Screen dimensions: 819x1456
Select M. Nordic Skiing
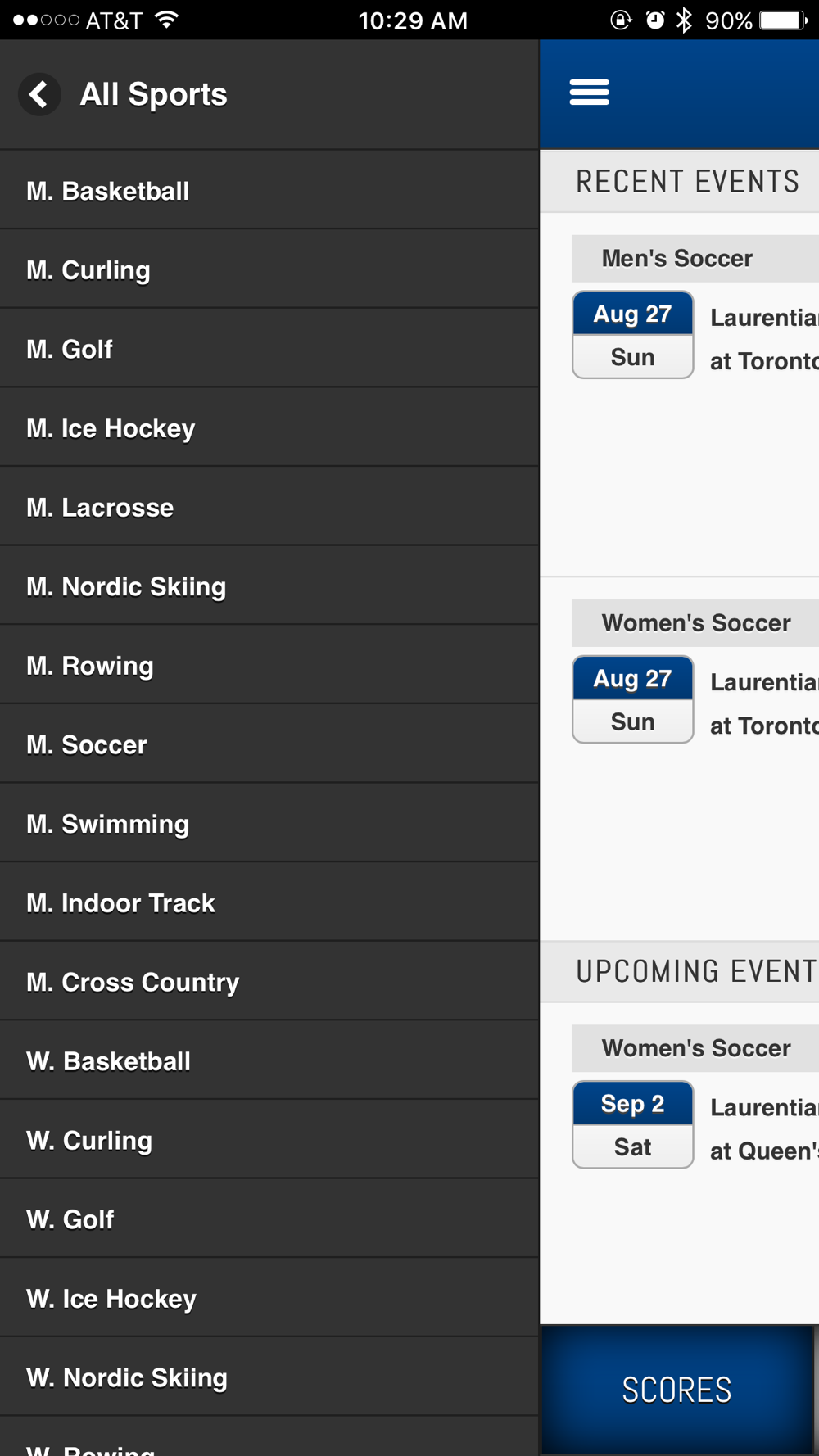269,586
